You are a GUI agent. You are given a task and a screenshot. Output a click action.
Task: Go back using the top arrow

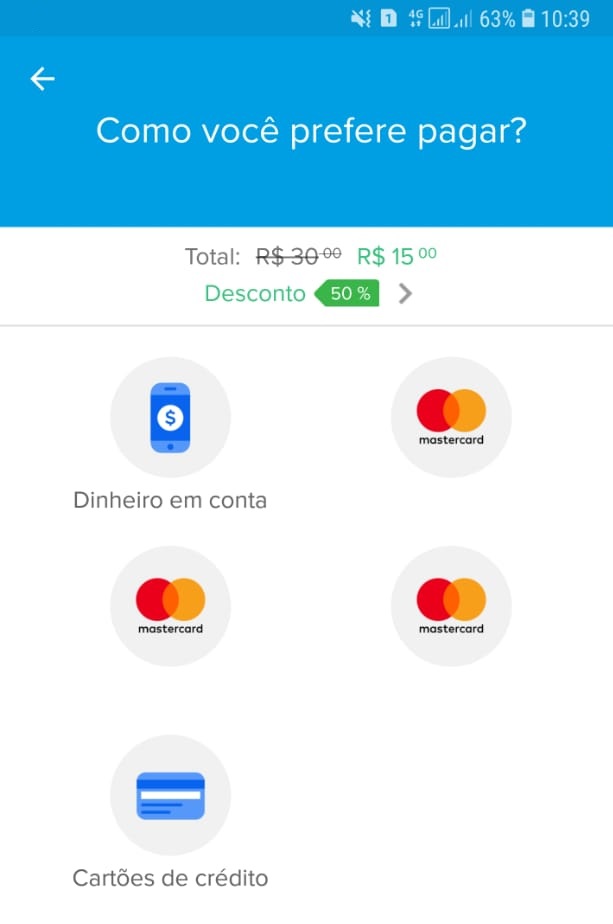click(42, 79)
